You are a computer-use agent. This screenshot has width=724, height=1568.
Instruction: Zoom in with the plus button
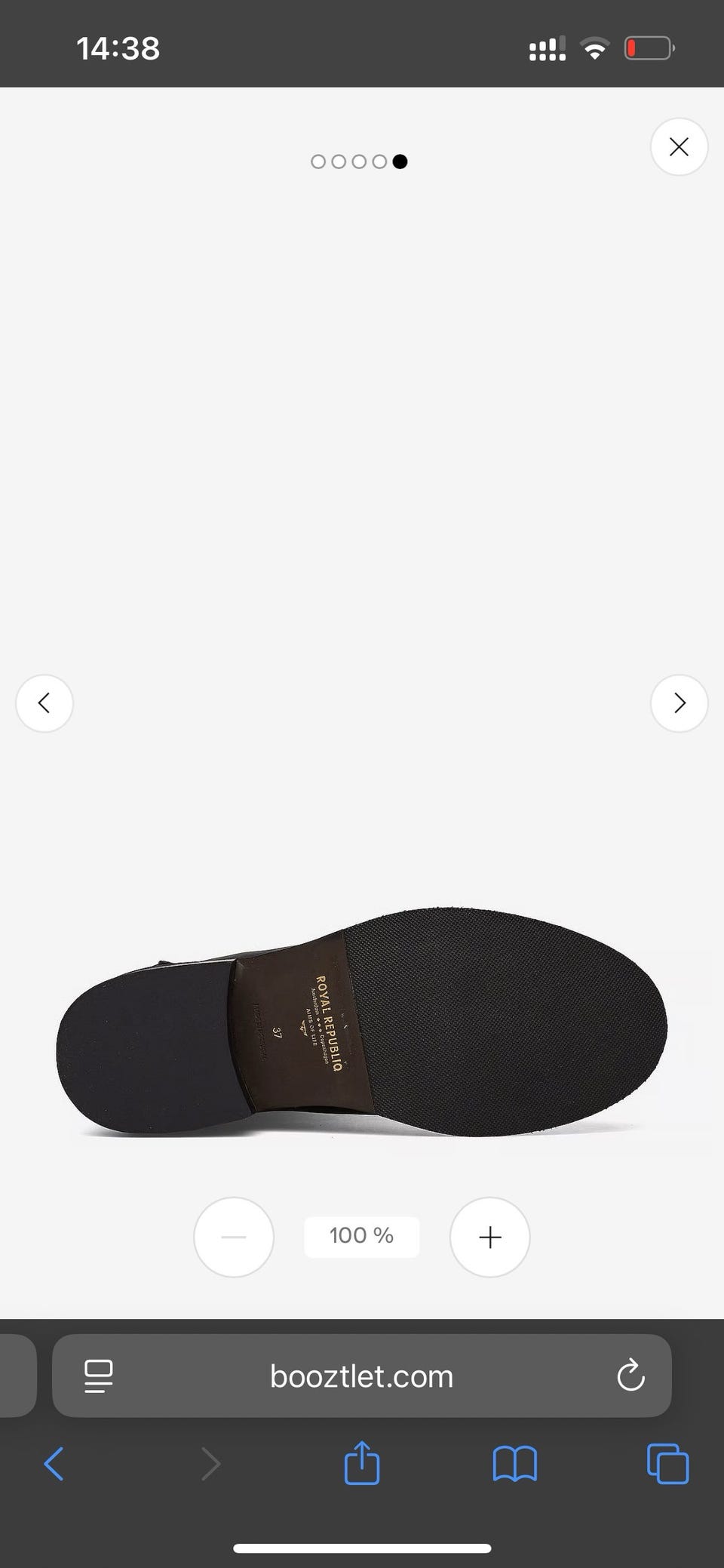click(490, 1237)
